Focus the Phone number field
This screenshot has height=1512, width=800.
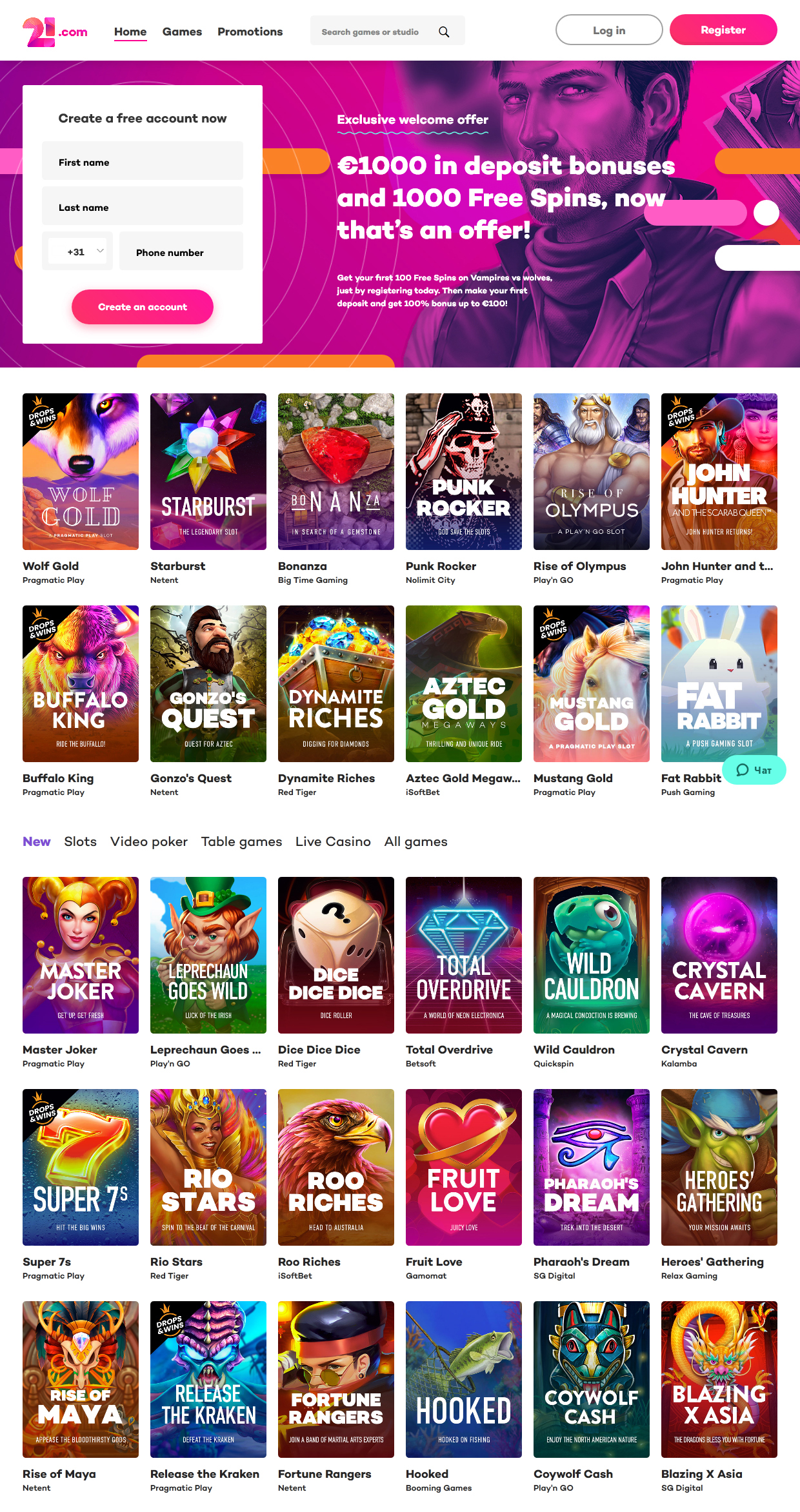pyautogui.click(x=181, y=252)
